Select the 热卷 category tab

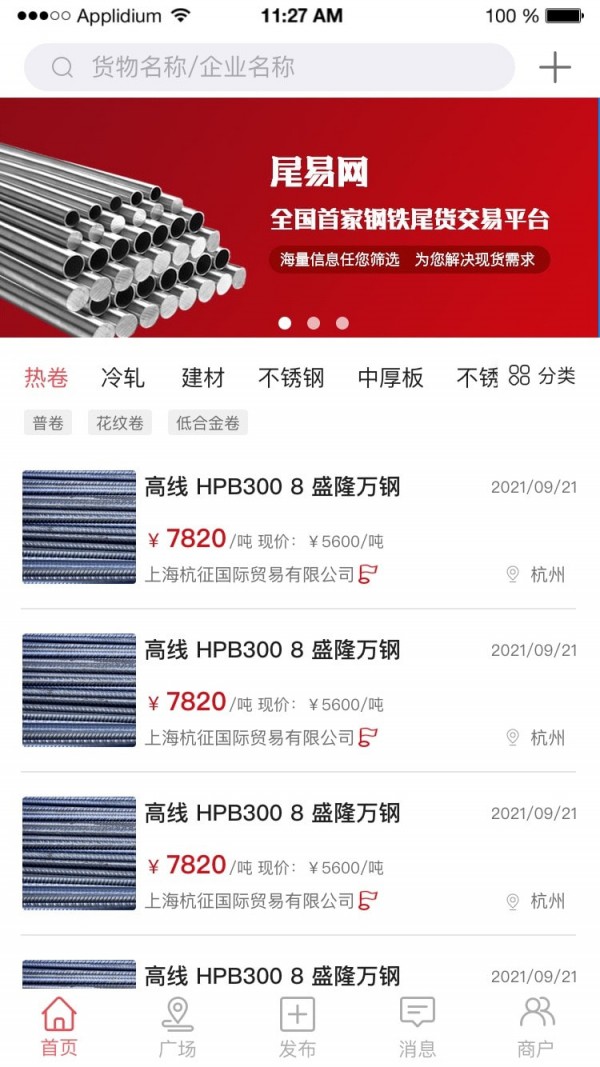click(46, 378)
